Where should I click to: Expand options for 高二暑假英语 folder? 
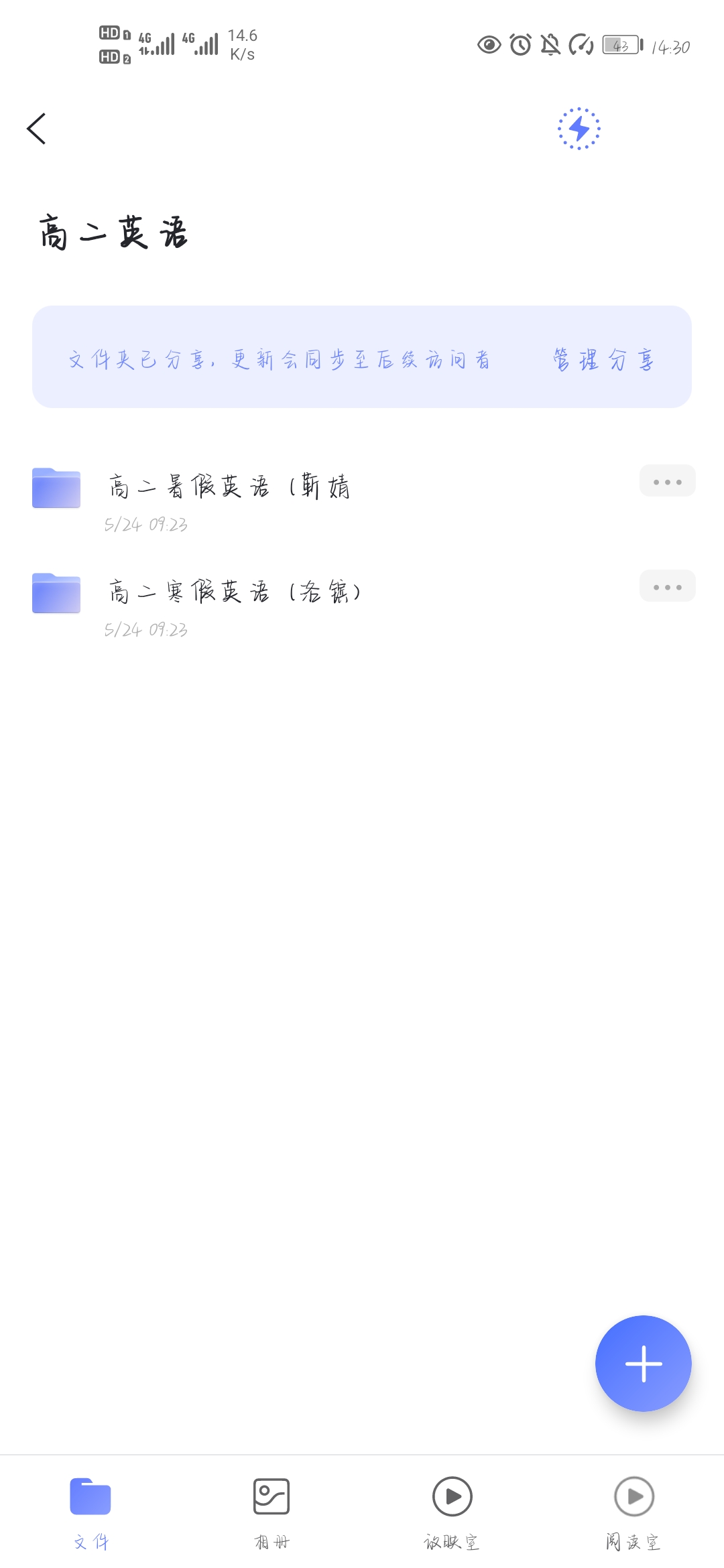coord(666,480)
